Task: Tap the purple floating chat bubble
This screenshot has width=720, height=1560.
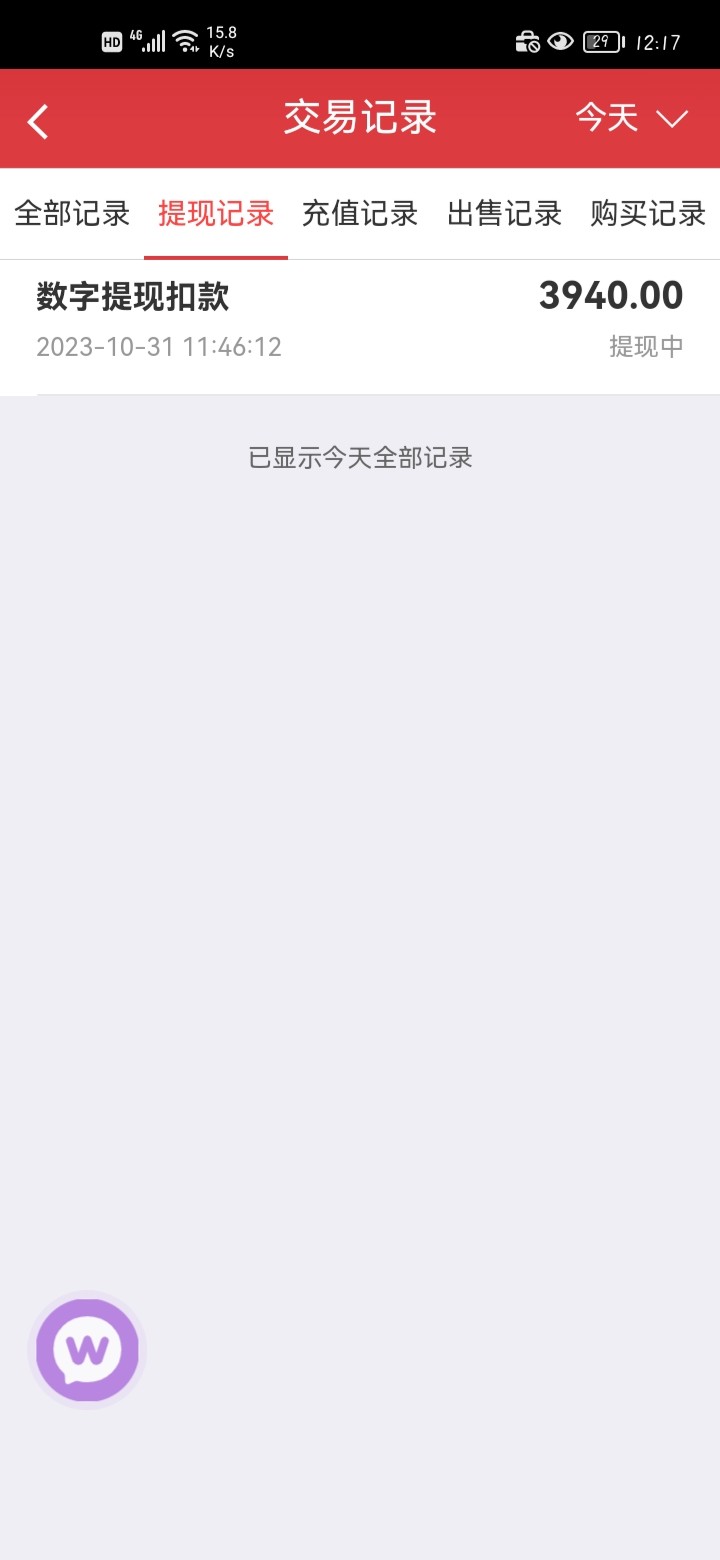Action: [87, 1350]
